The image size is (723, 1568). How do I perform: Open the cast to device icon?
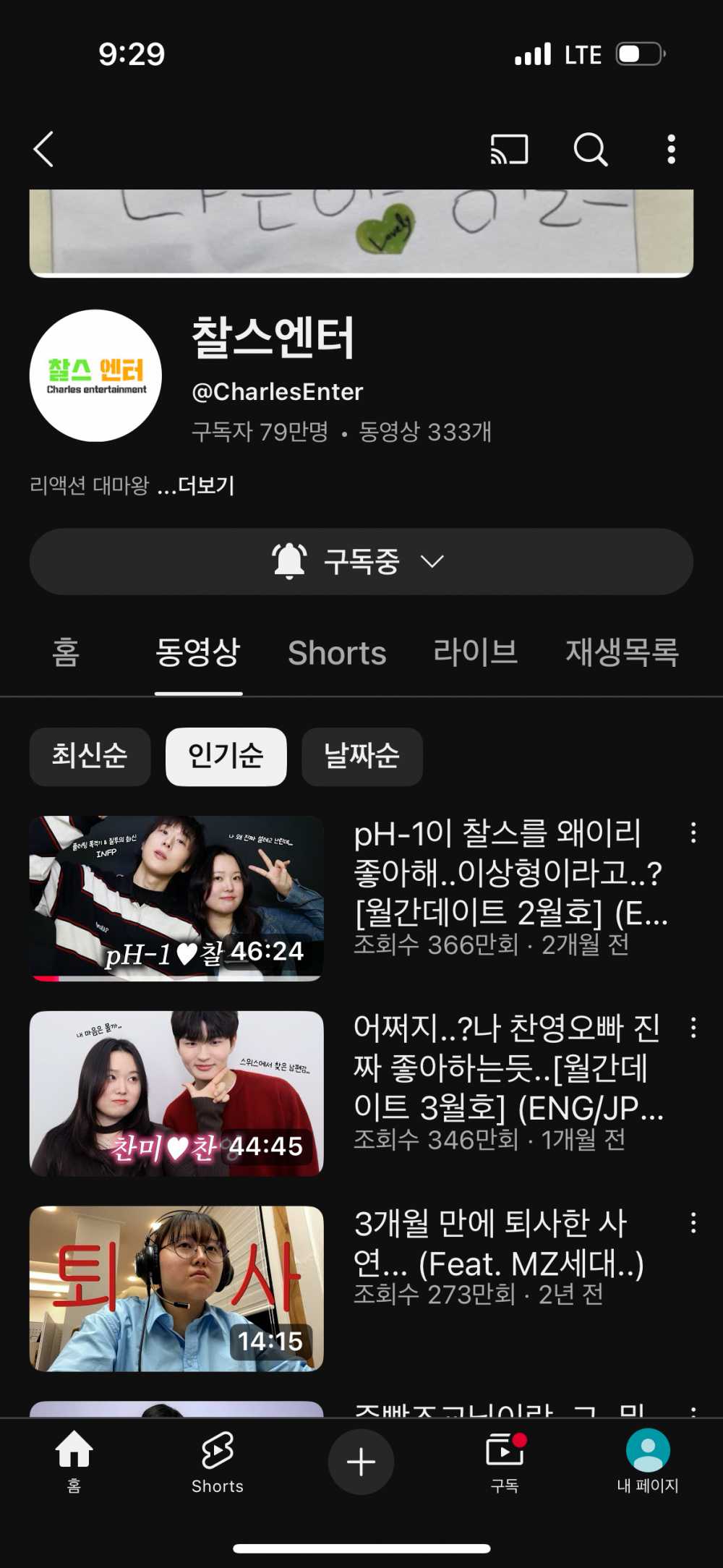click(x=509, y=149)
